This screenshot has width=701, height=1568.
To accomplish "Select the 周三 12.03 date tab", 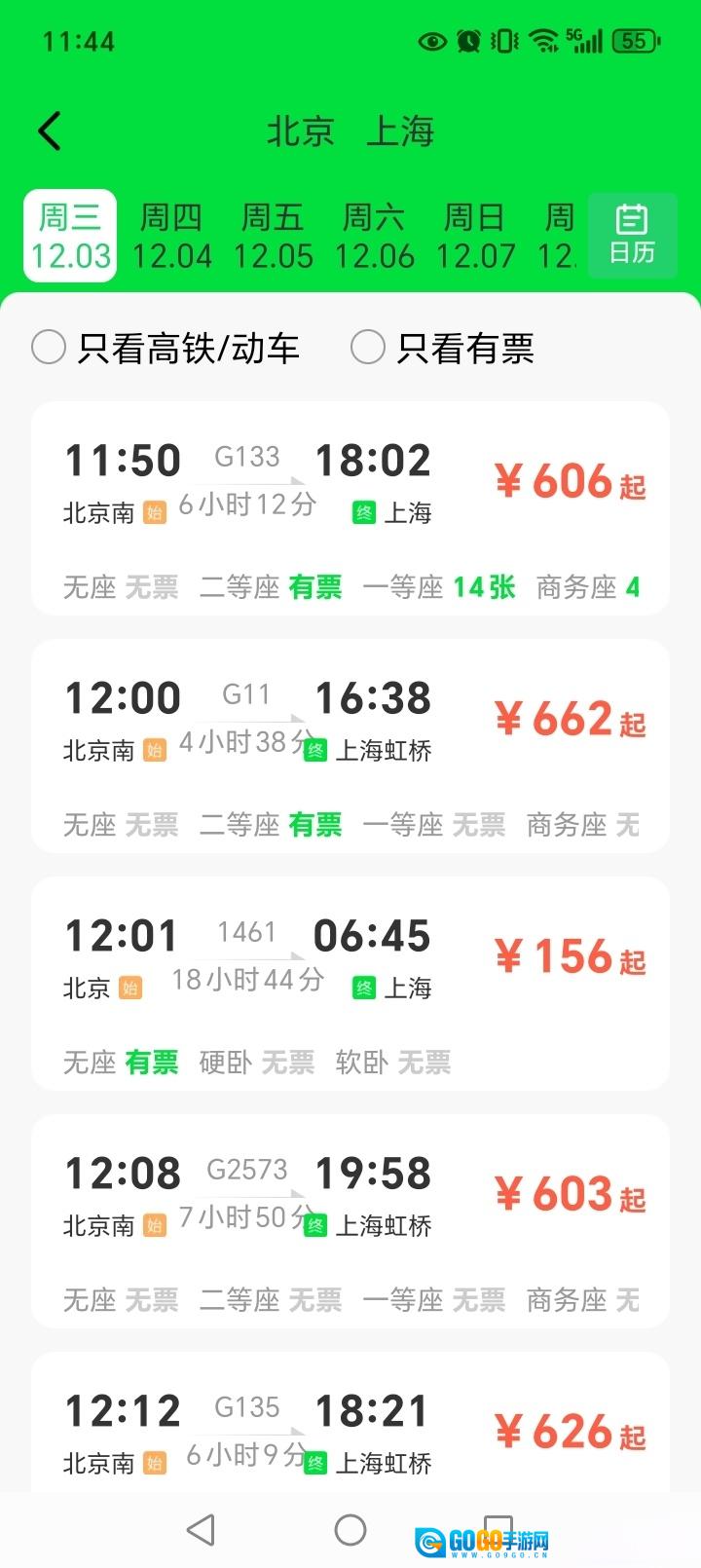I will click(70, 237).
